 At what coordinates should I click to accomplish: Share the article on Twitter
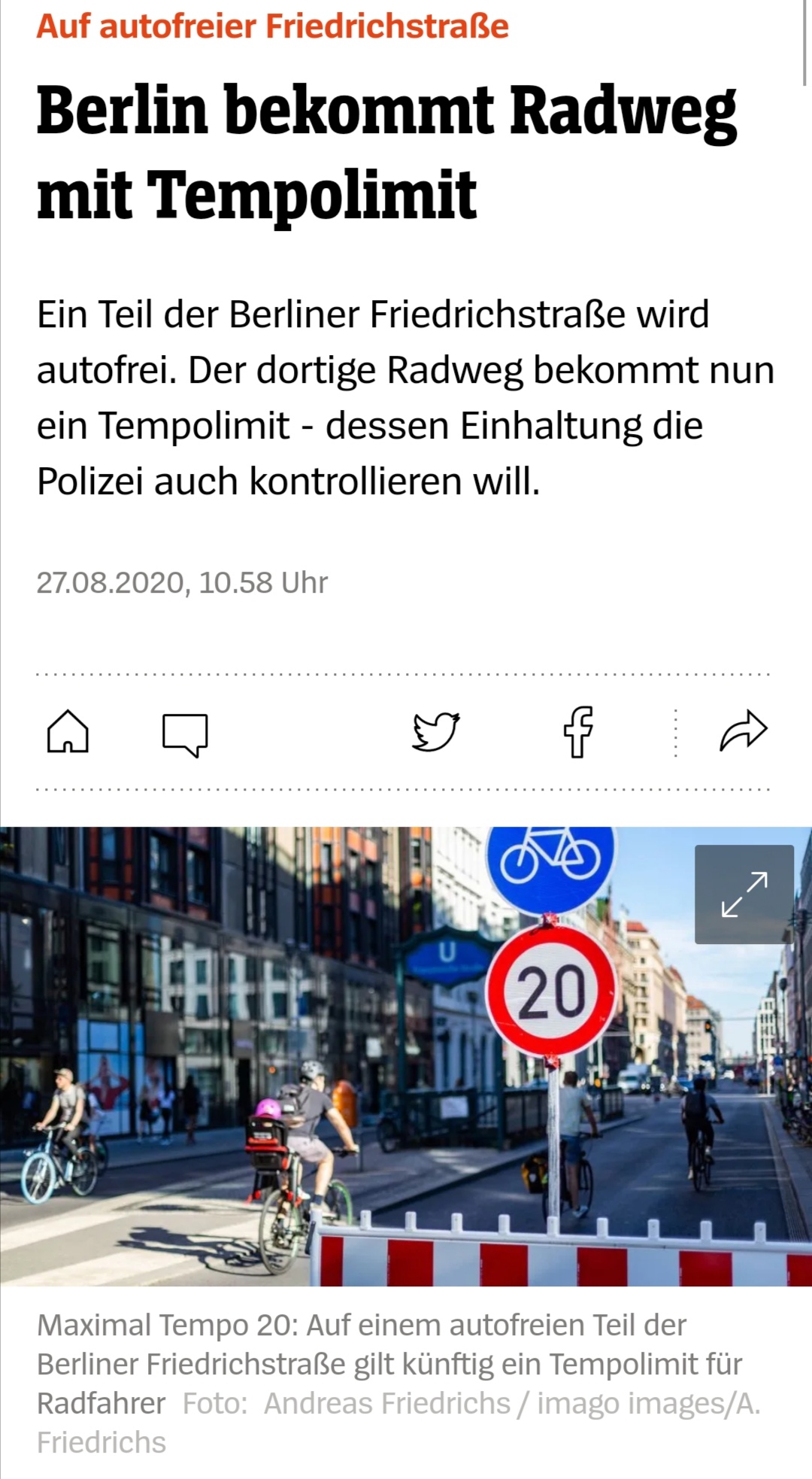[x=436, y=731]
